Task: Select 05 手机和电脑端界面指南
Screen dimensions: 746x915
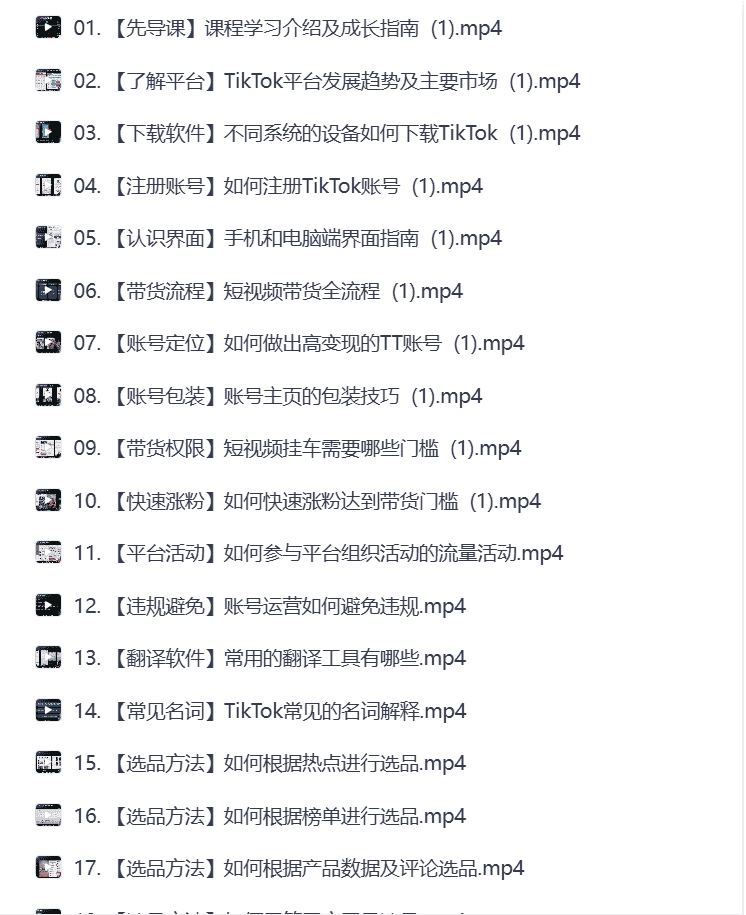Action: coord(288,238)
